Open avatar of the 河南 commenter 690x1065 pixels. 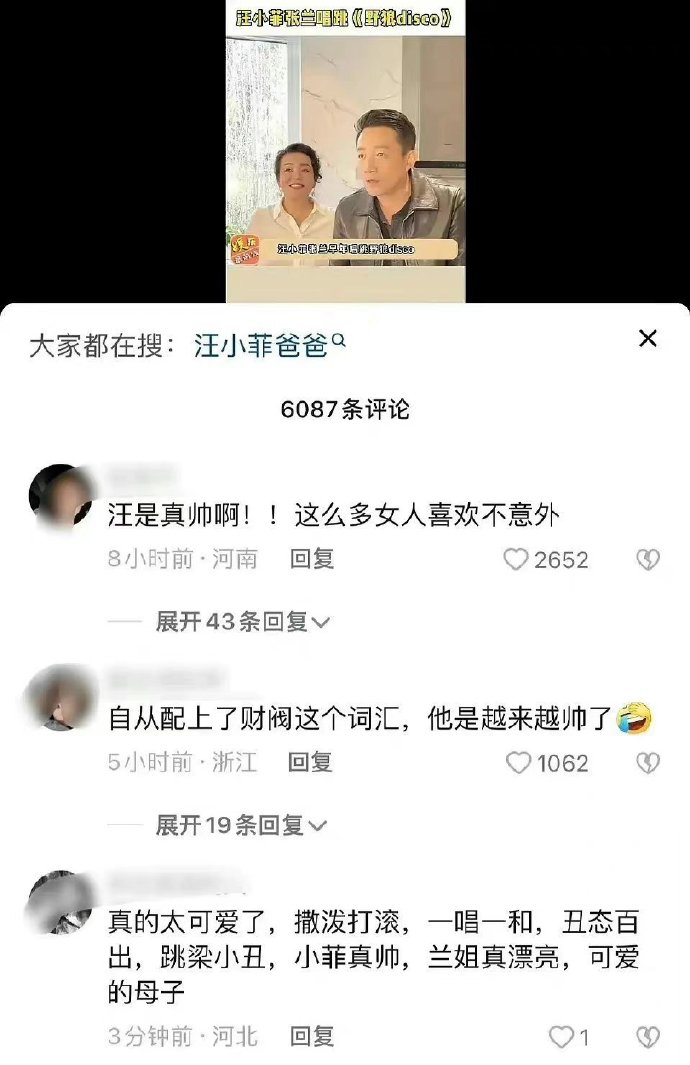click(x=61, y=498)
